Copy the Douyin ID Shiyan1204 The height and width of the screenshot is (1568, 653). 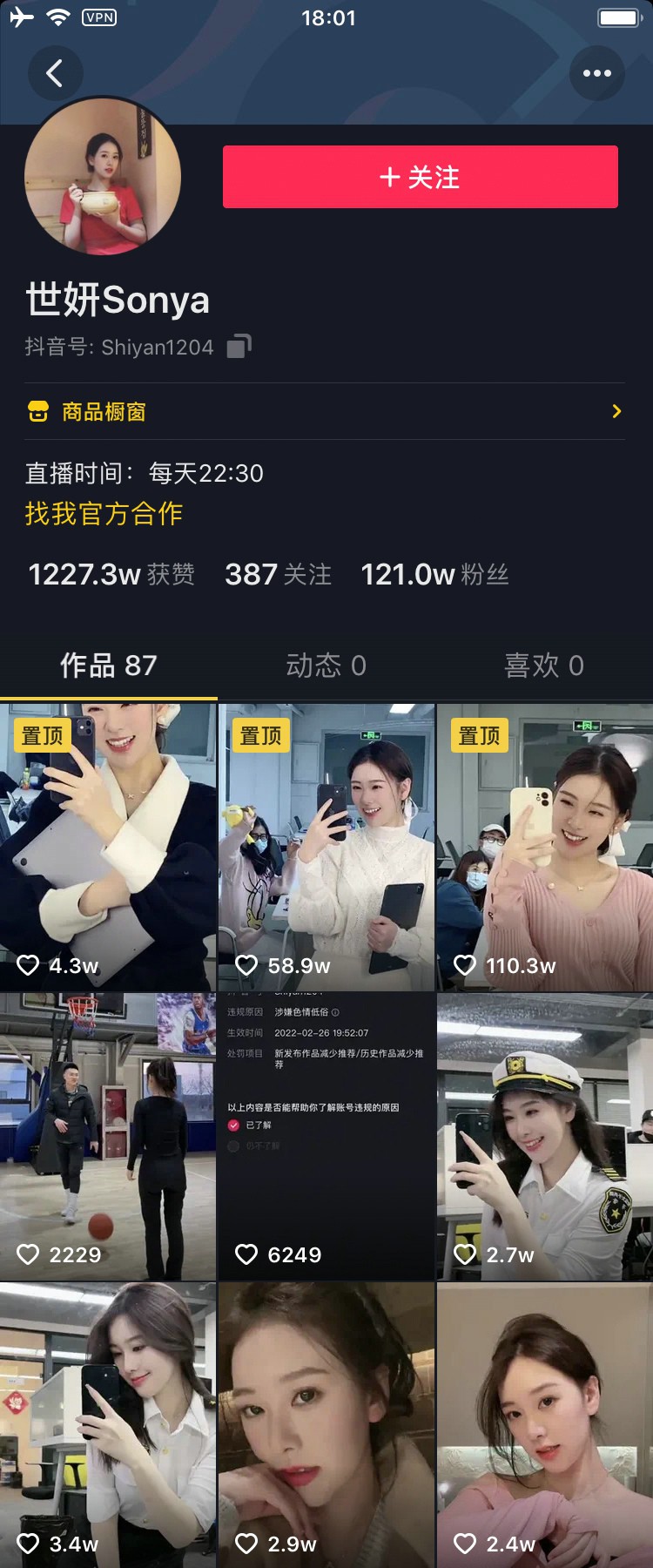239,347
